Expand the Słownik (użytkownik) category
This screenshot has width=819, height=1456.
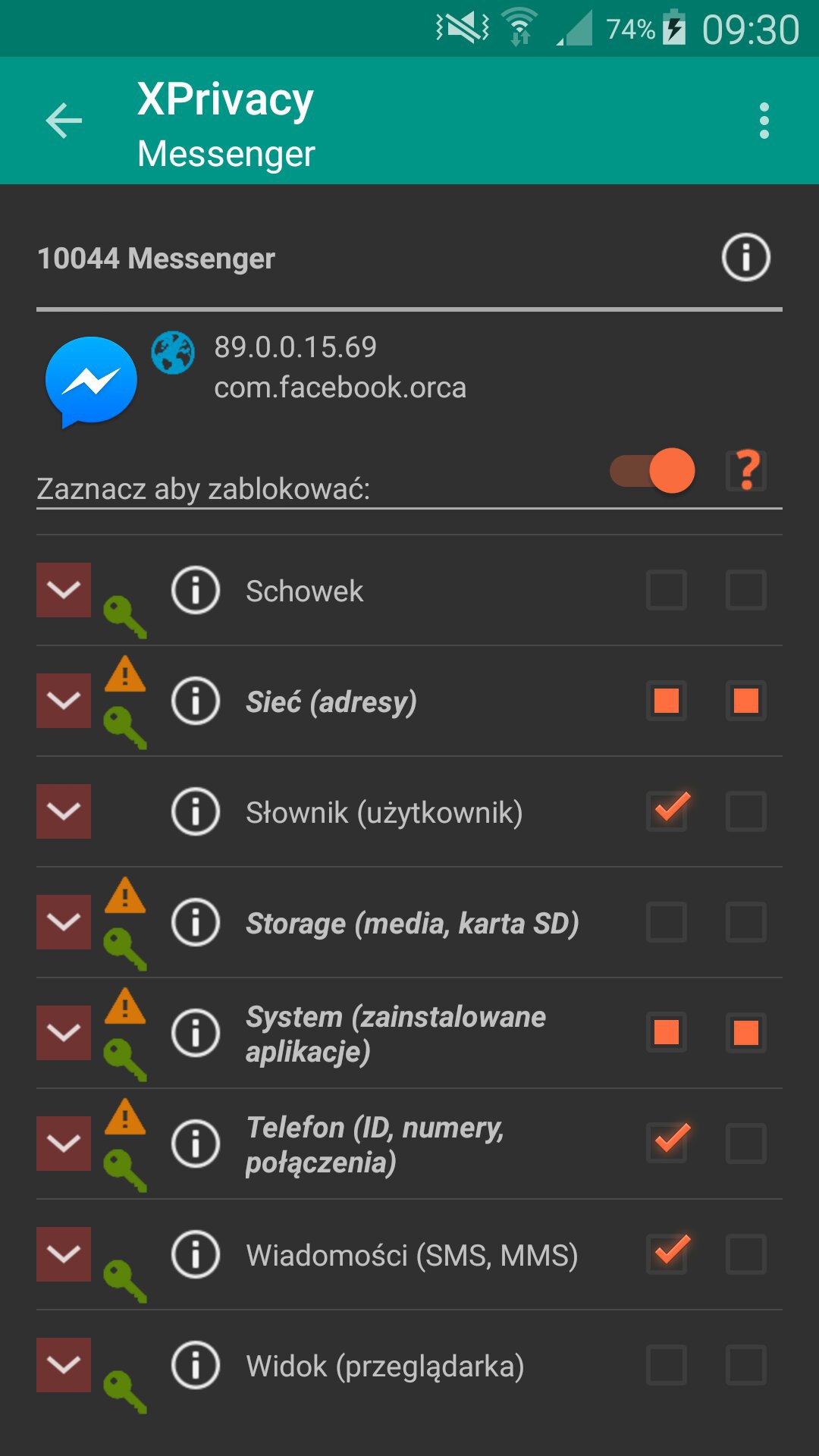(64, 811)
